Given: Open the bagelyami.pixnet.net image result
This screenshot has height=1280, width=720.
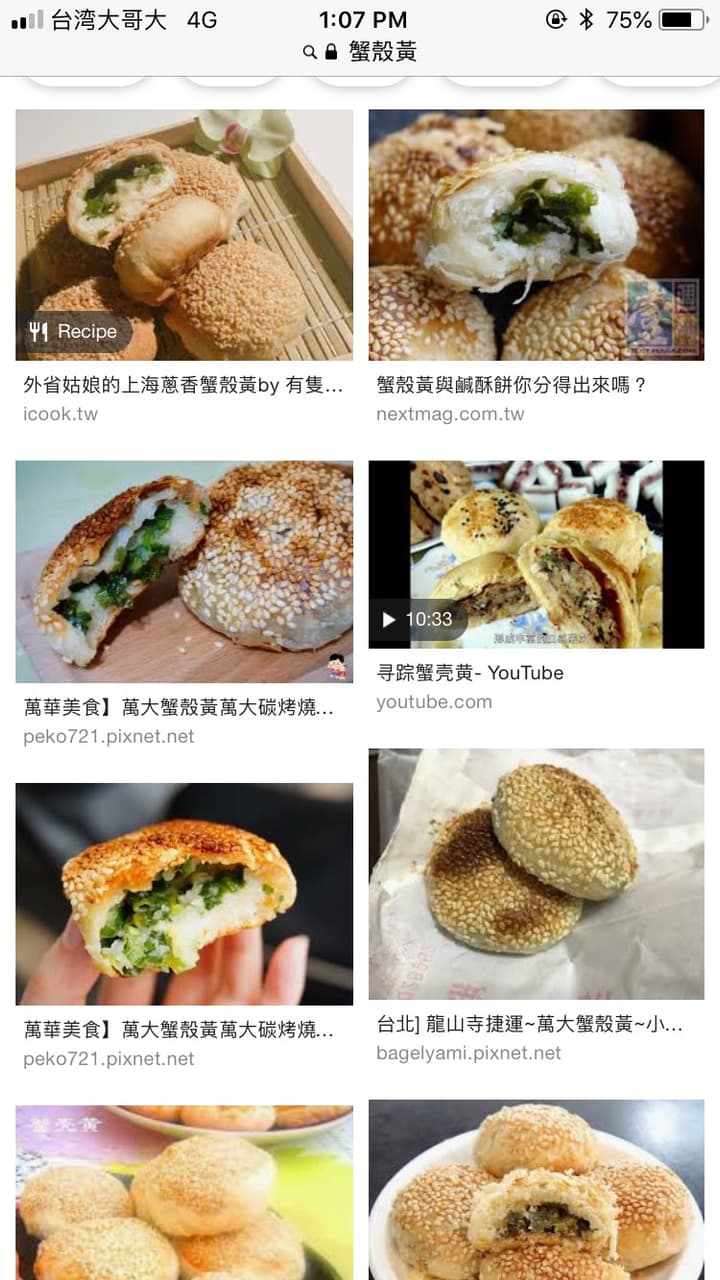Looking at the screenshot, I should tap(536, 874).
